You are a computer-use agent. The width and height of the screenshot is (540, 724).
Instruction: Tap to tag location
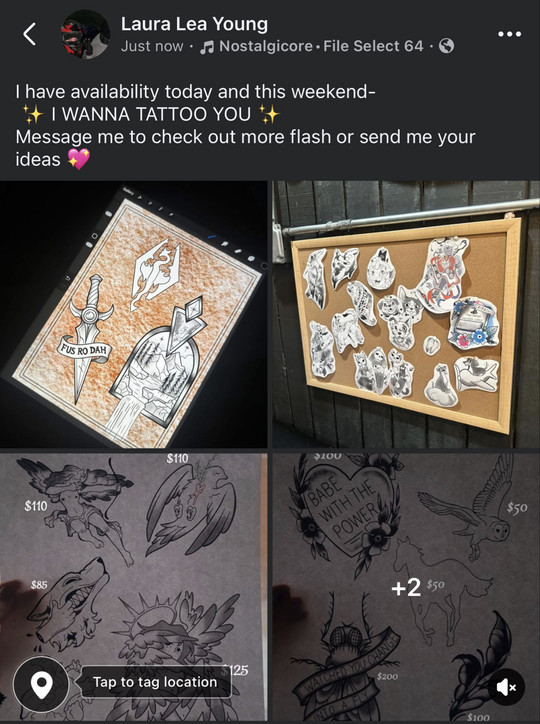coord(155,682)
